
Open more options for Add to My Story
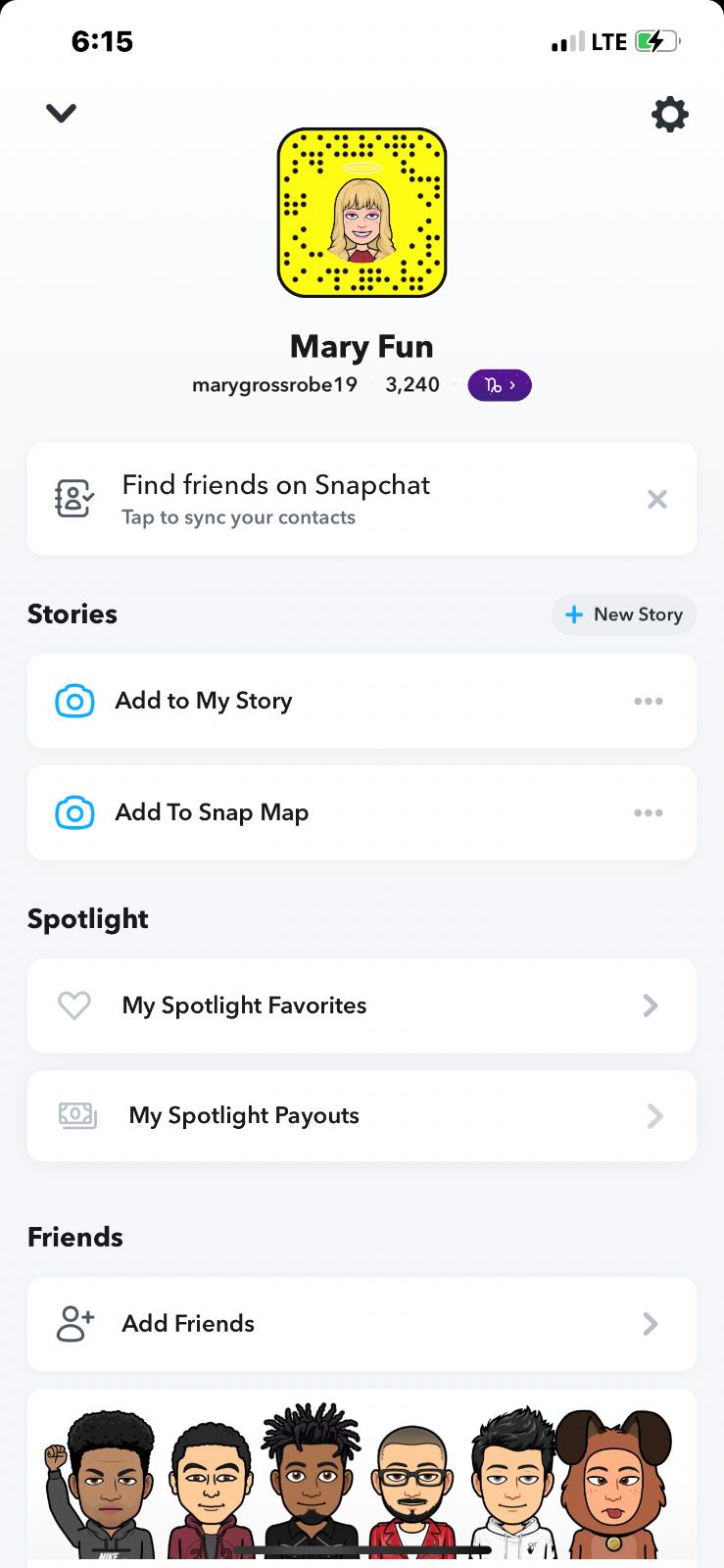tap(649, 701)
